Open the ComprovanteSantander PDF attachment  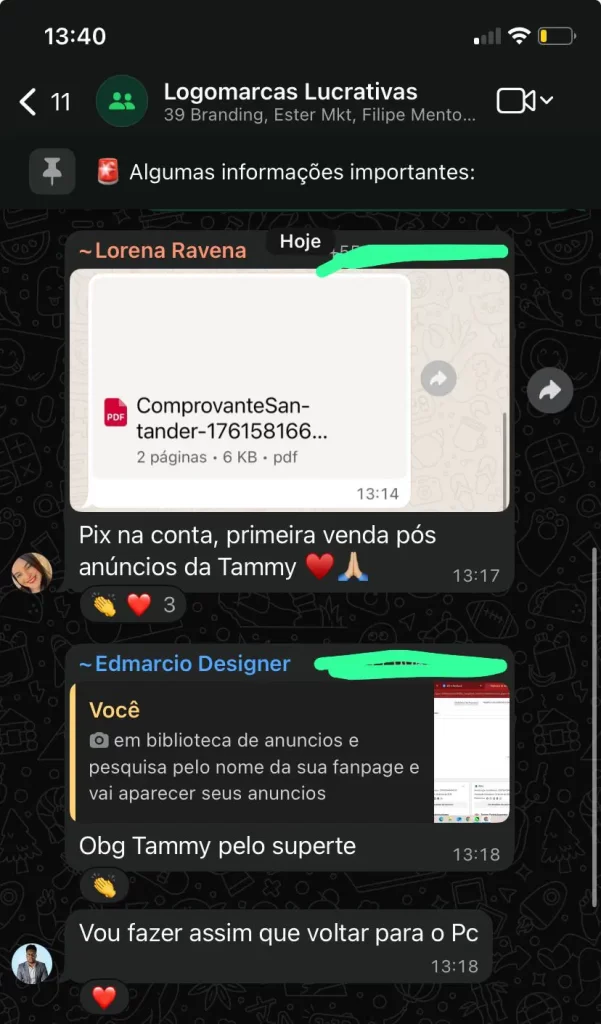coord(249,418)
